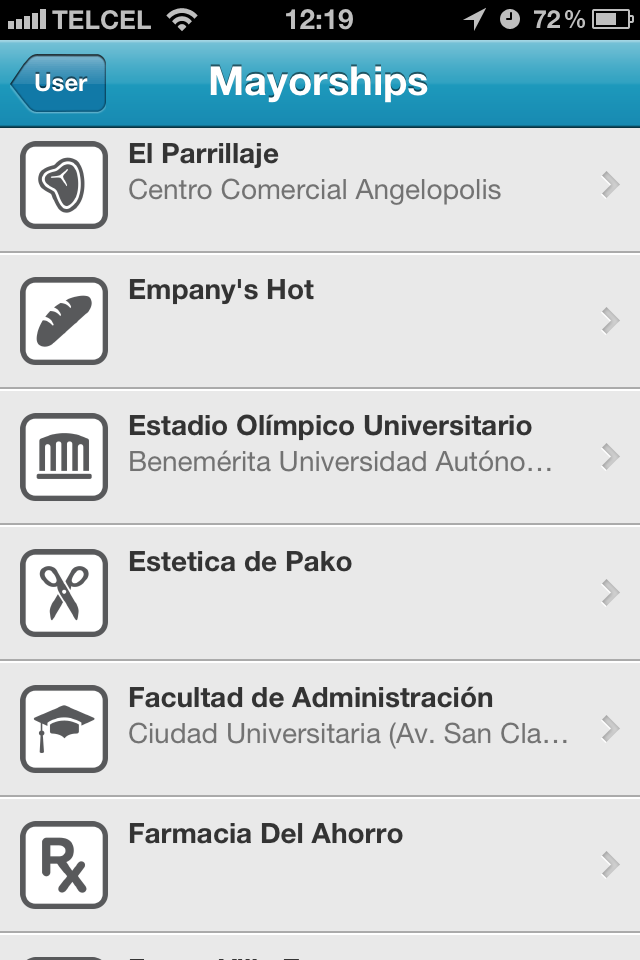The image size is (640, 960).
Task: View Estetica de Pako details
Action: [x=320, y=592]
